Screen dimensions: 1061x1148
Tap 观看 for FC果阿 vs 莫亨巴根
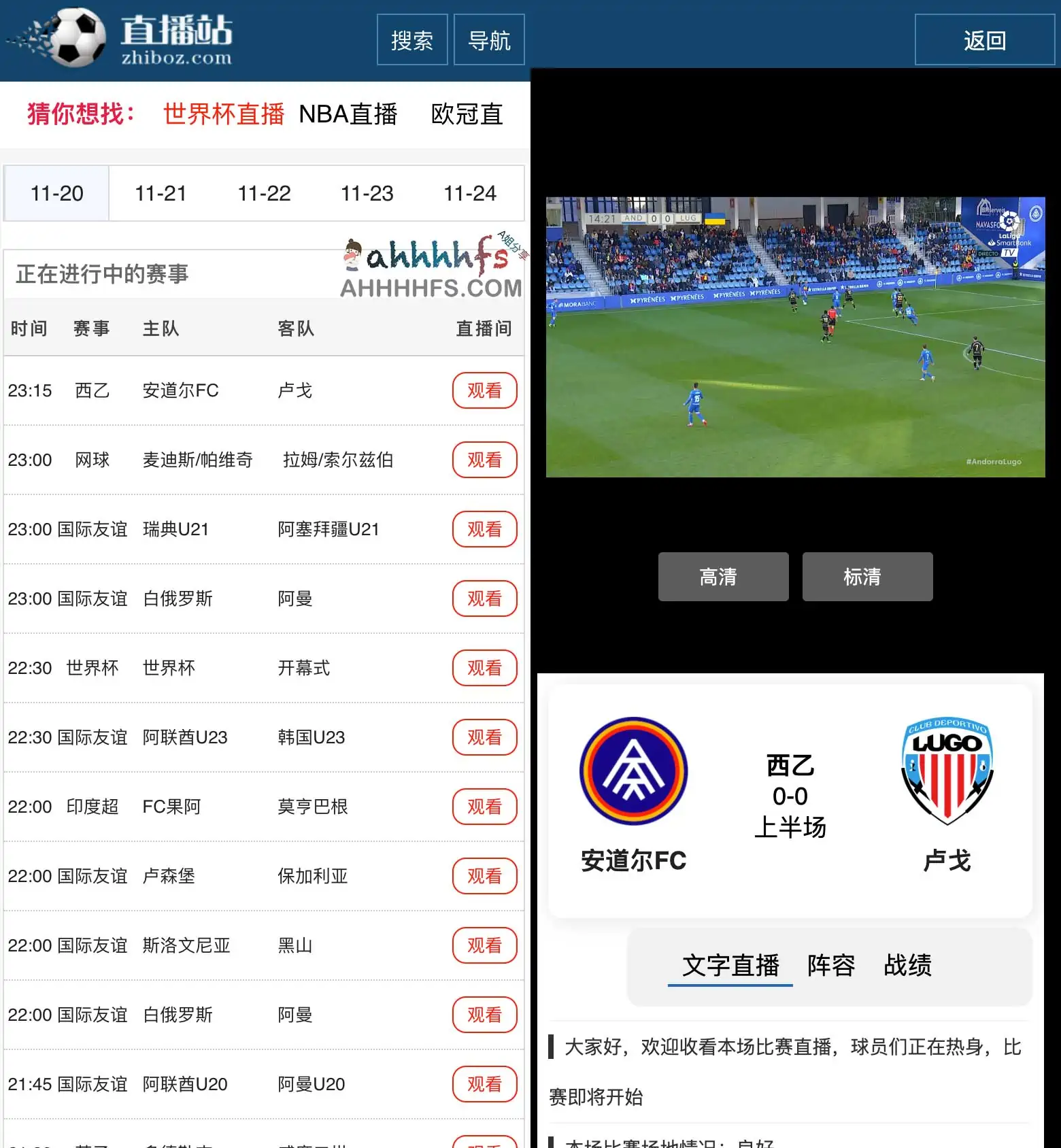point(484,807)
